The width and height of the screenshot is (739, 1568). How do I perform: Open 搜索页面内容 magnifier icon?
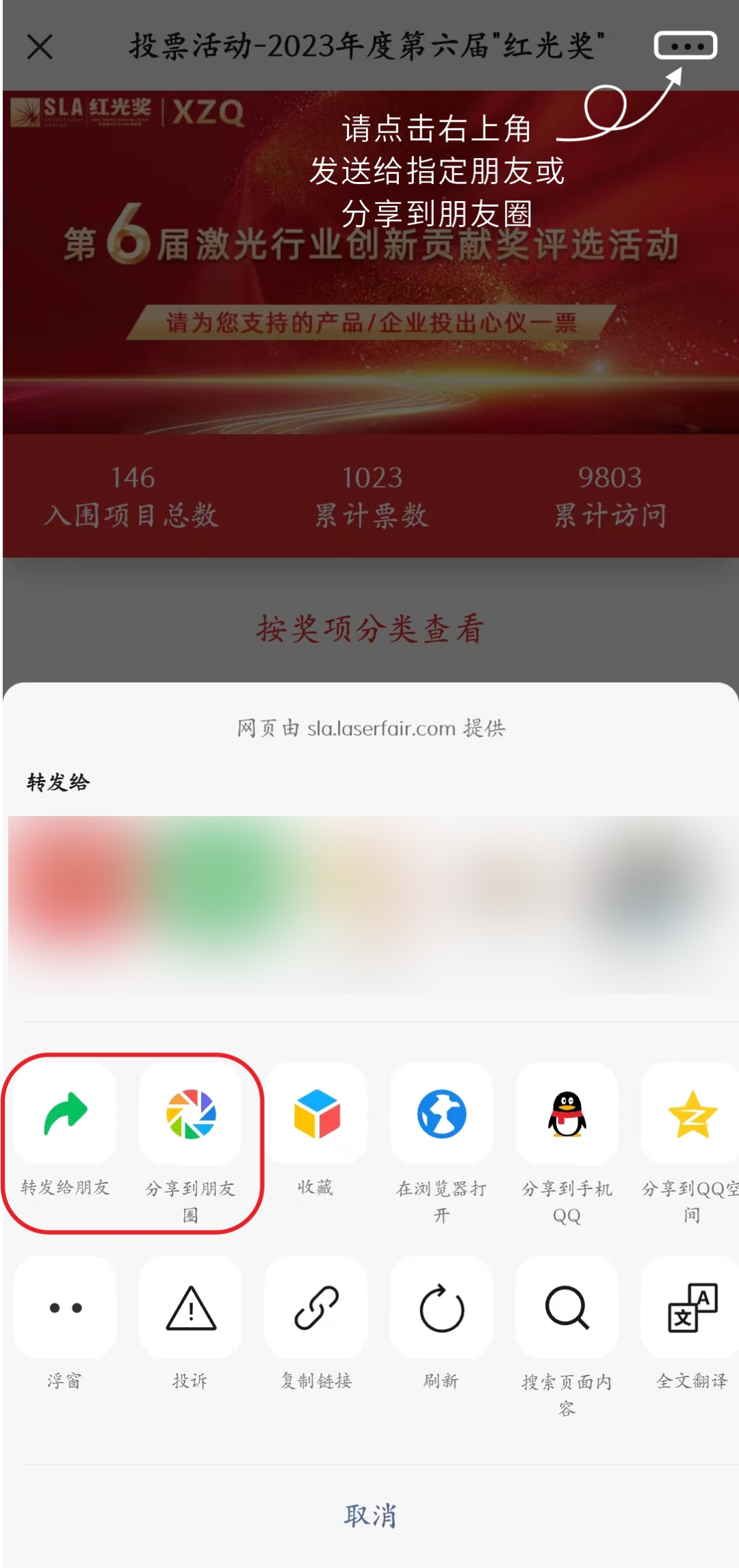(567, 1305)
